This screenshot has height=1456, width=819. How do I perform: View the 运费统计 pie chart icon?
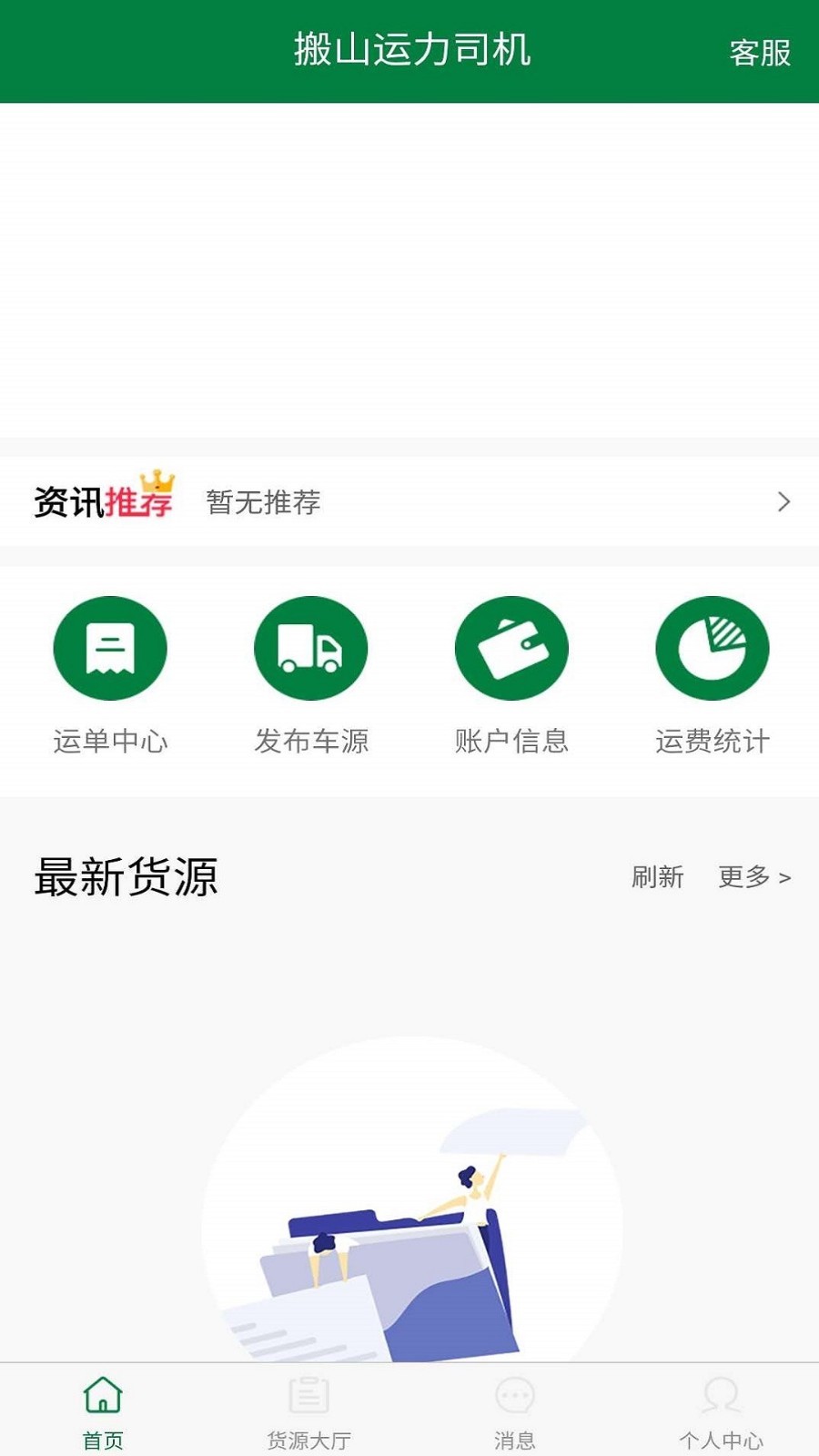713,648
